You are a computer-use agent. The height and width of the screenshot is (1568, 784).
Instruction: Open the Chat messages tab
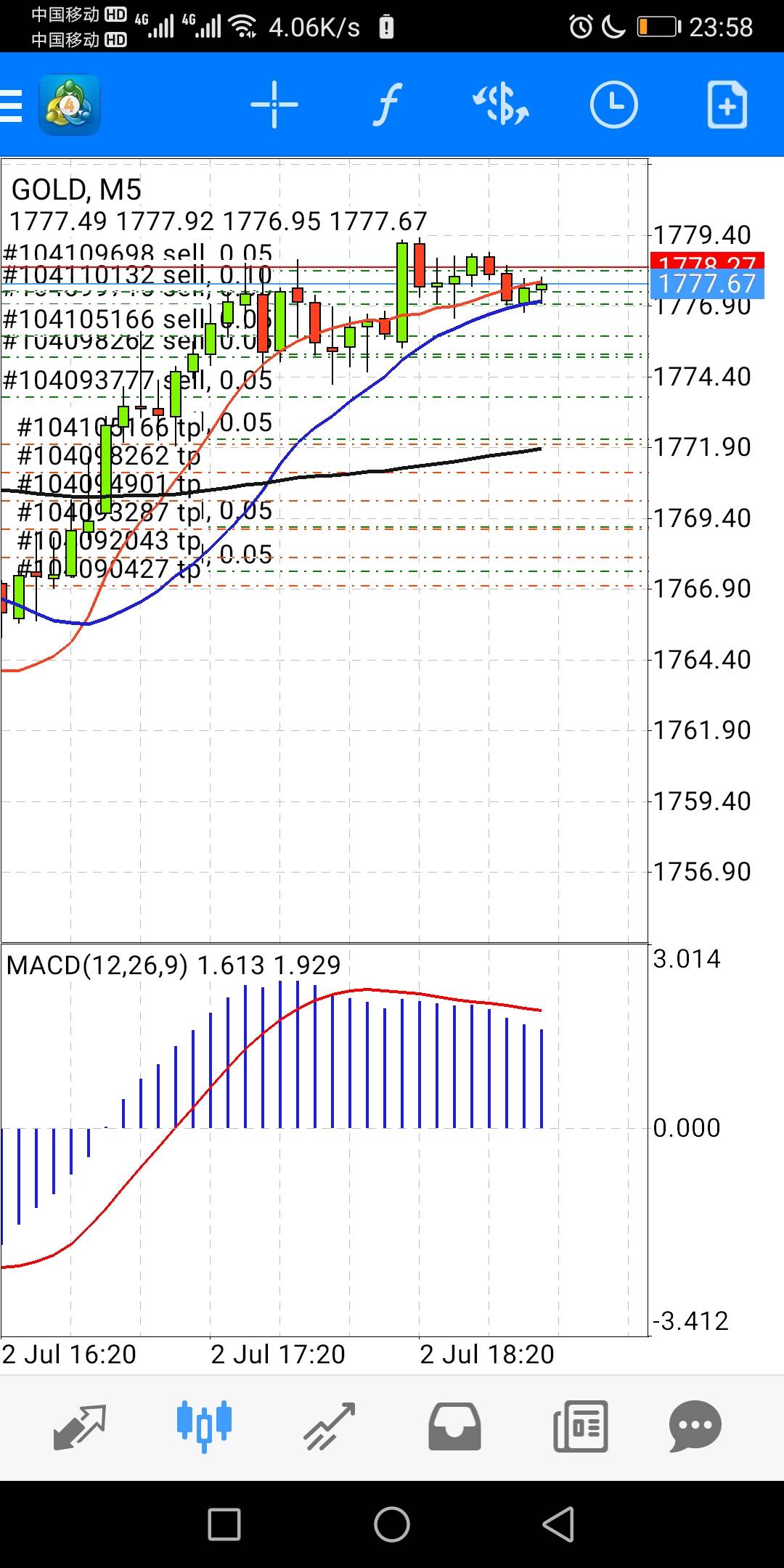[695, 1426]
